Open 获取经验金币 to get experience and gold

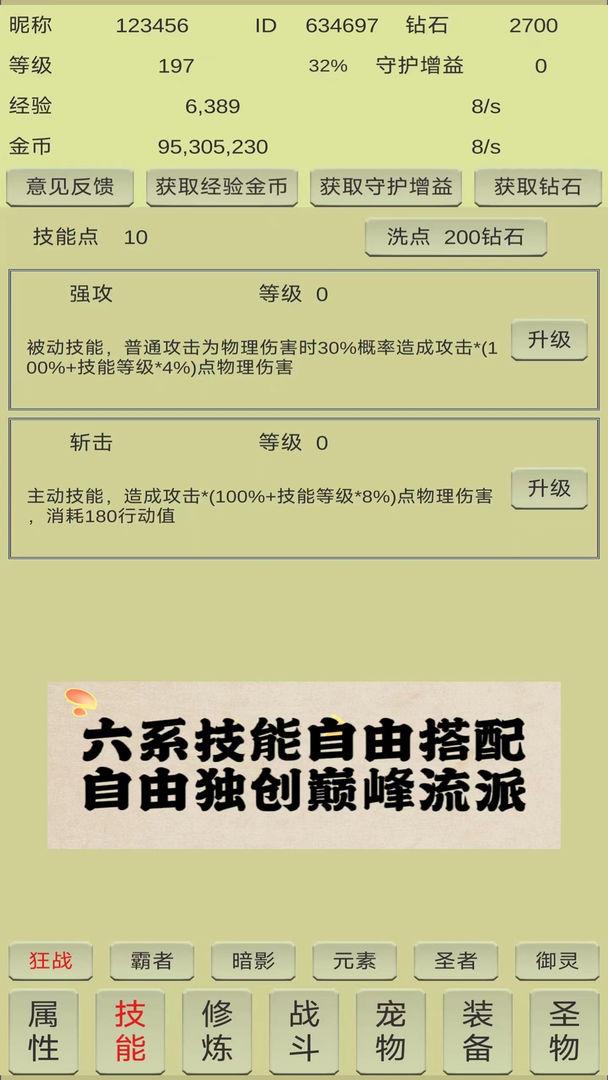(x=222, y=187)
